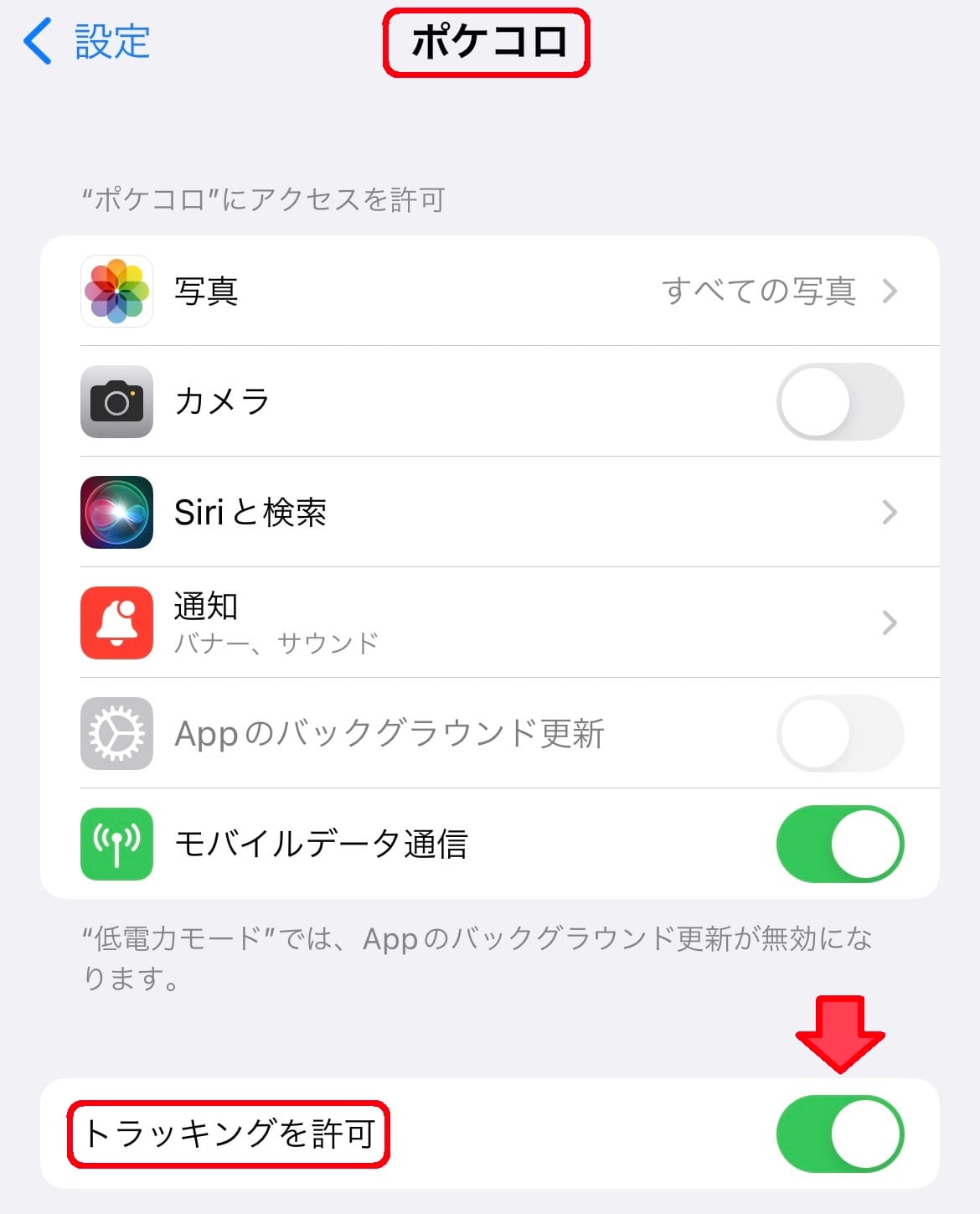
Task: Tap the red notification bell icon
Action: click(x=116, y=622)
